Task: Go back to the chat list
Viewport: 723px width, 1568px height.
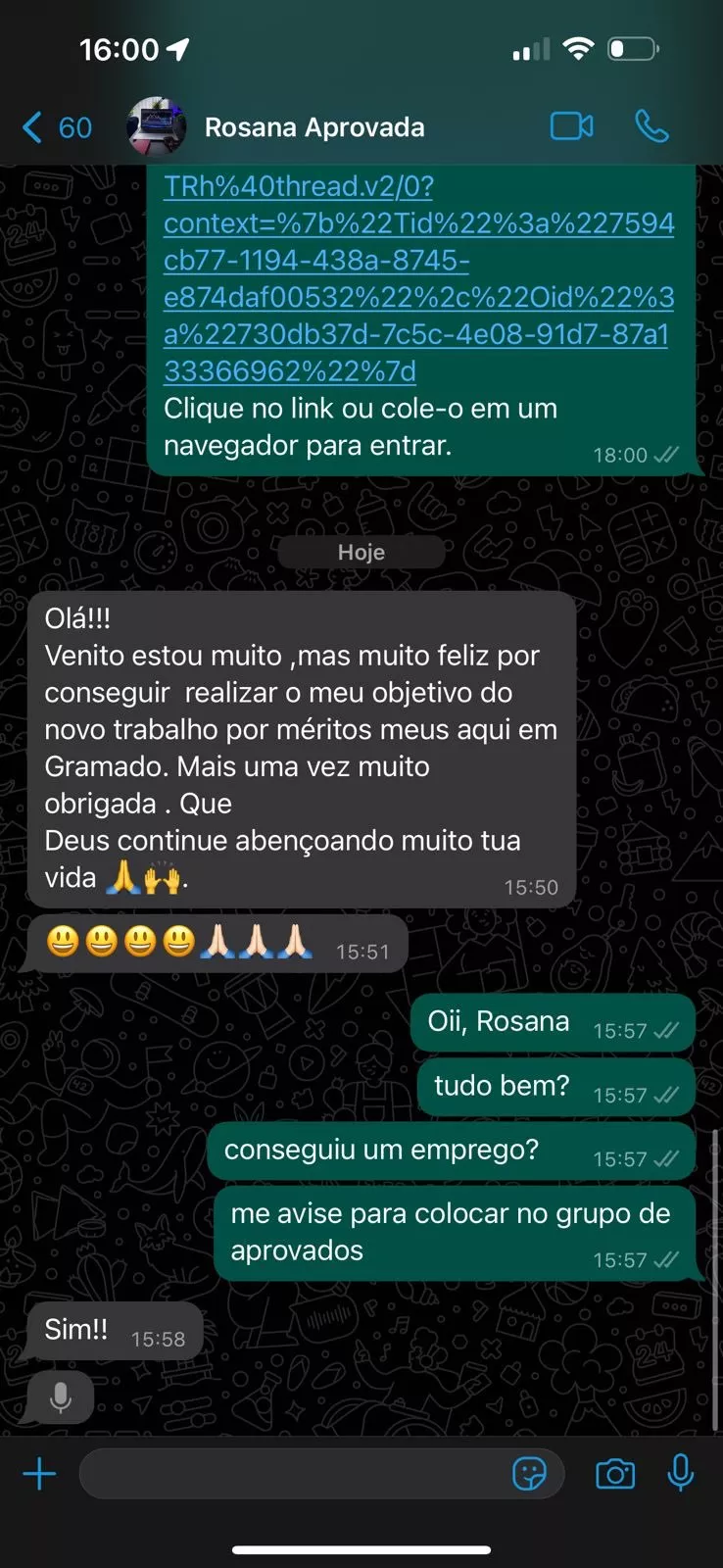Action: (55, 127)
